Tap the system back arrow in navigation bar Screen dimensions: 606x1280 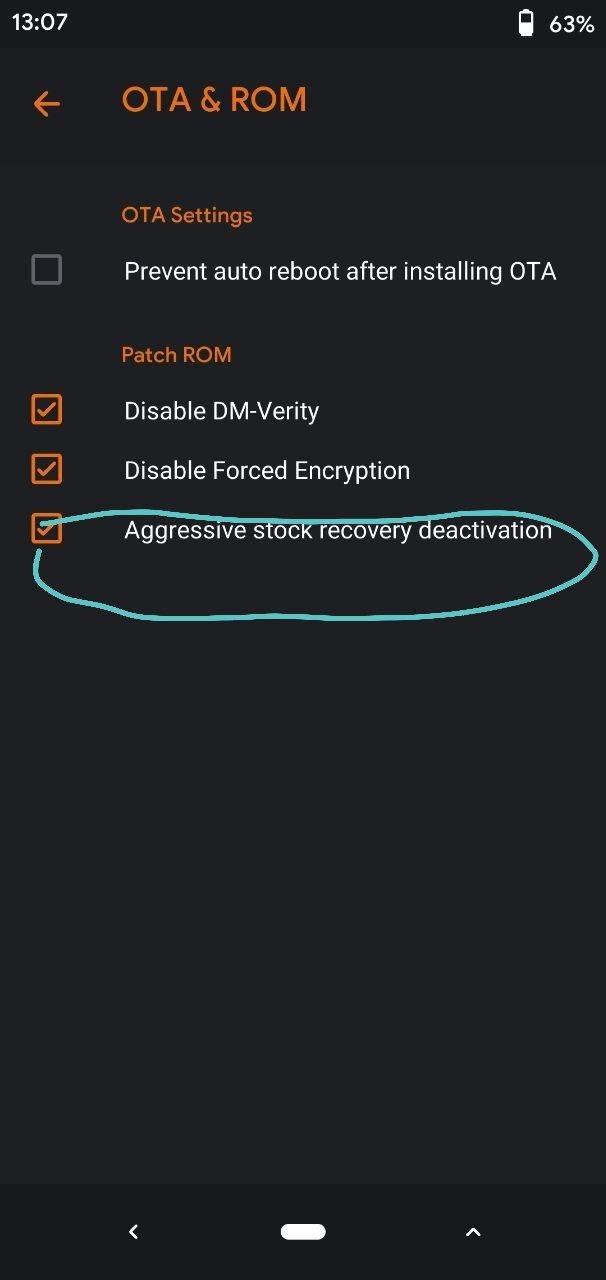point(134,1232)
